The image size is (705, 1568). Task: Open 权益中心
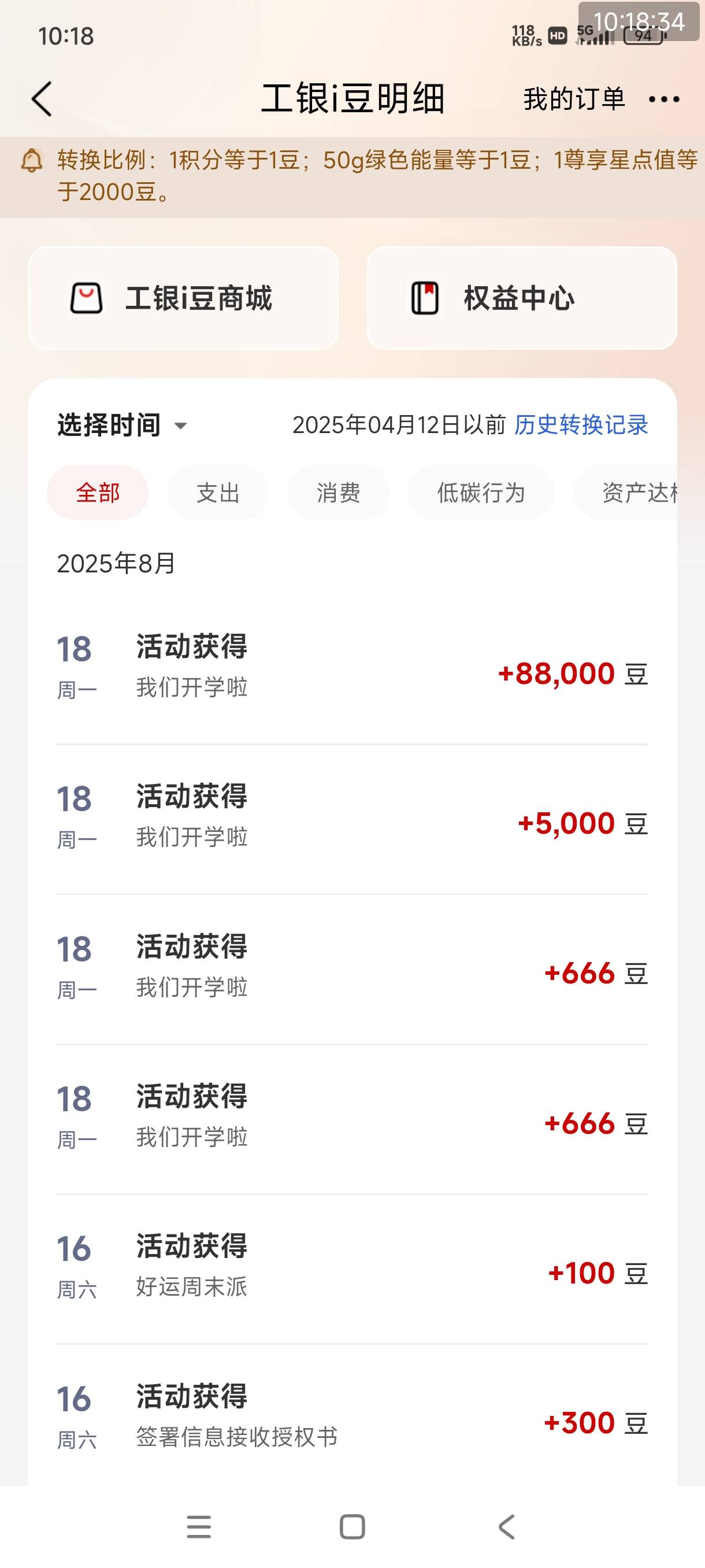521,298
